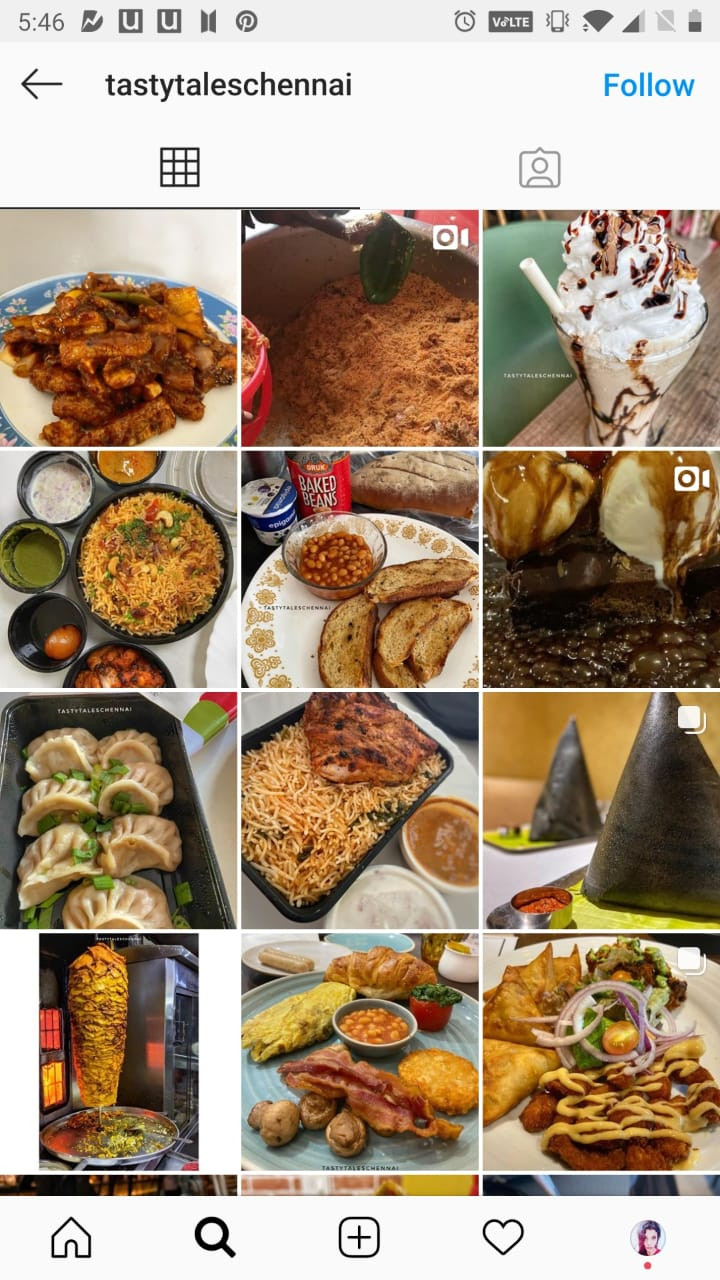Open the cone dosa post
Image resolution: width=720 pixels, height=1280 pixels.
click(601, 810)
